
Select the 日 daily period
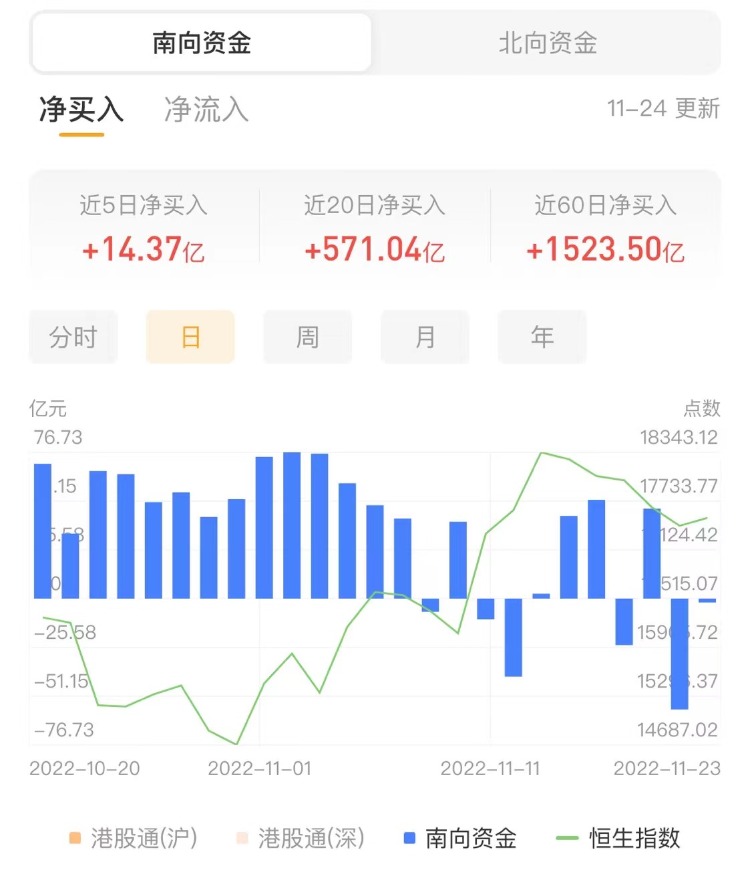190,337
